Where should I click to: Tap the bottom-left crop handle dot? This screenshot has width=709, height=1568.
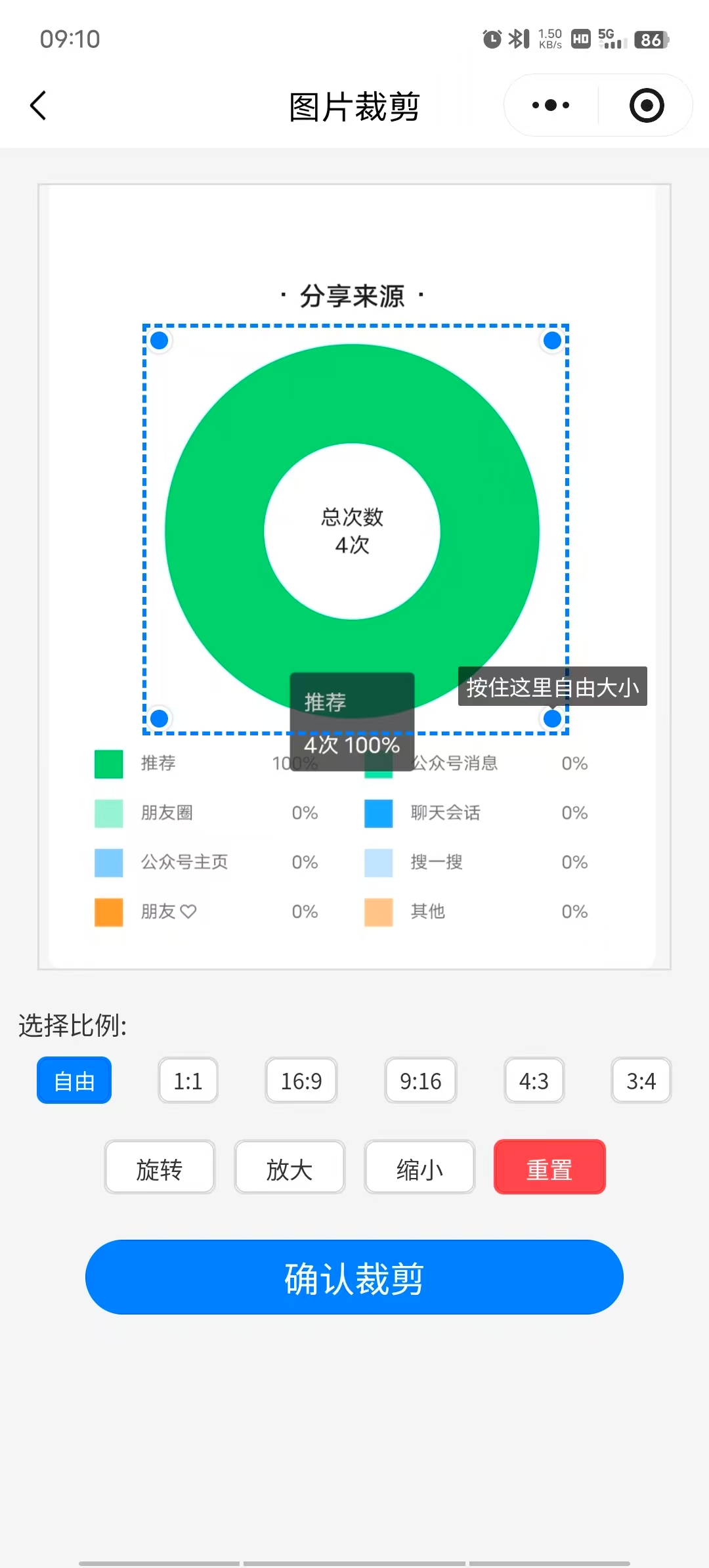pos(159,718)
